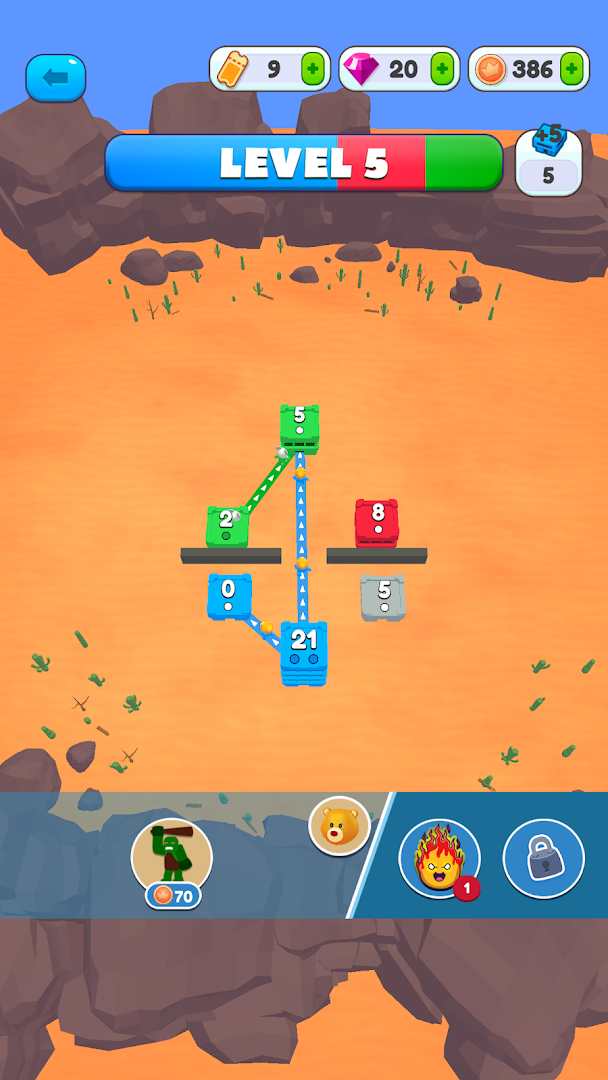608x1080 pixels.
Task: Select the bear character icon
Action: click(x=339, y=826)
